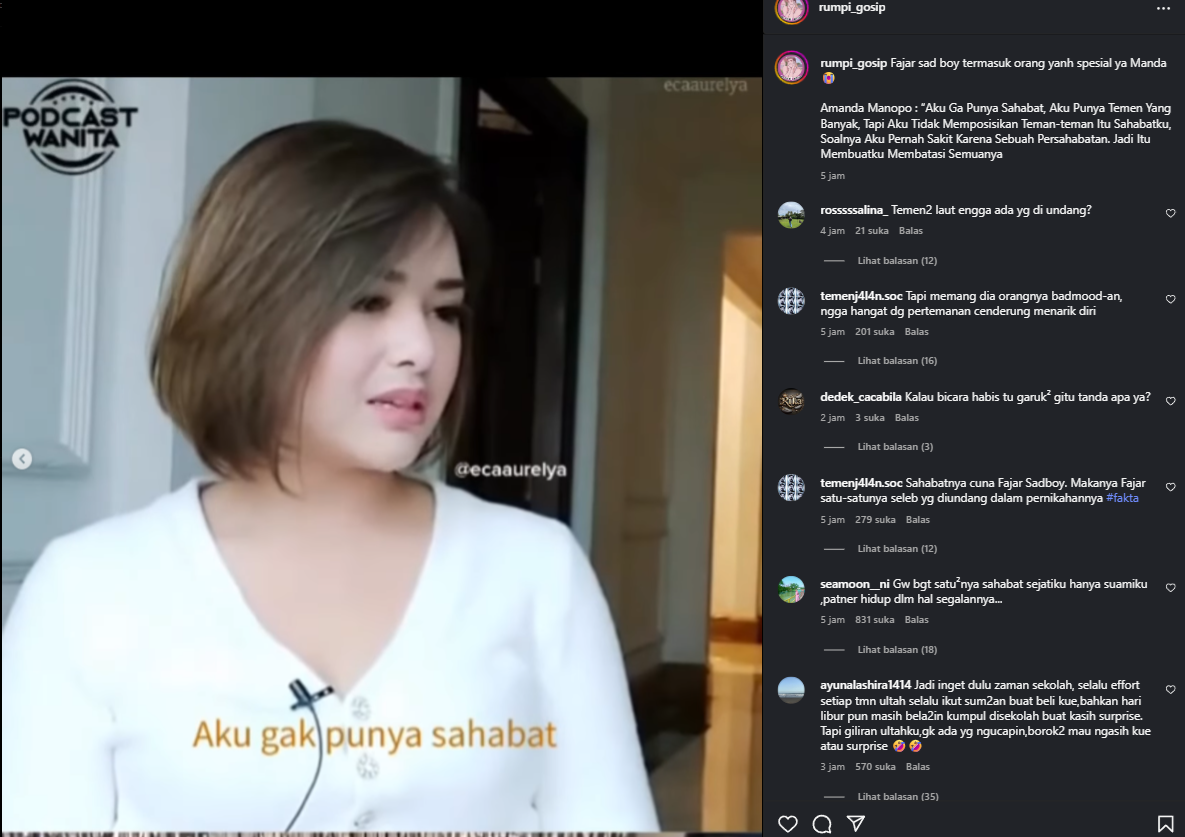Expand Lihat balasan (35) replies

tap(896, 797)
